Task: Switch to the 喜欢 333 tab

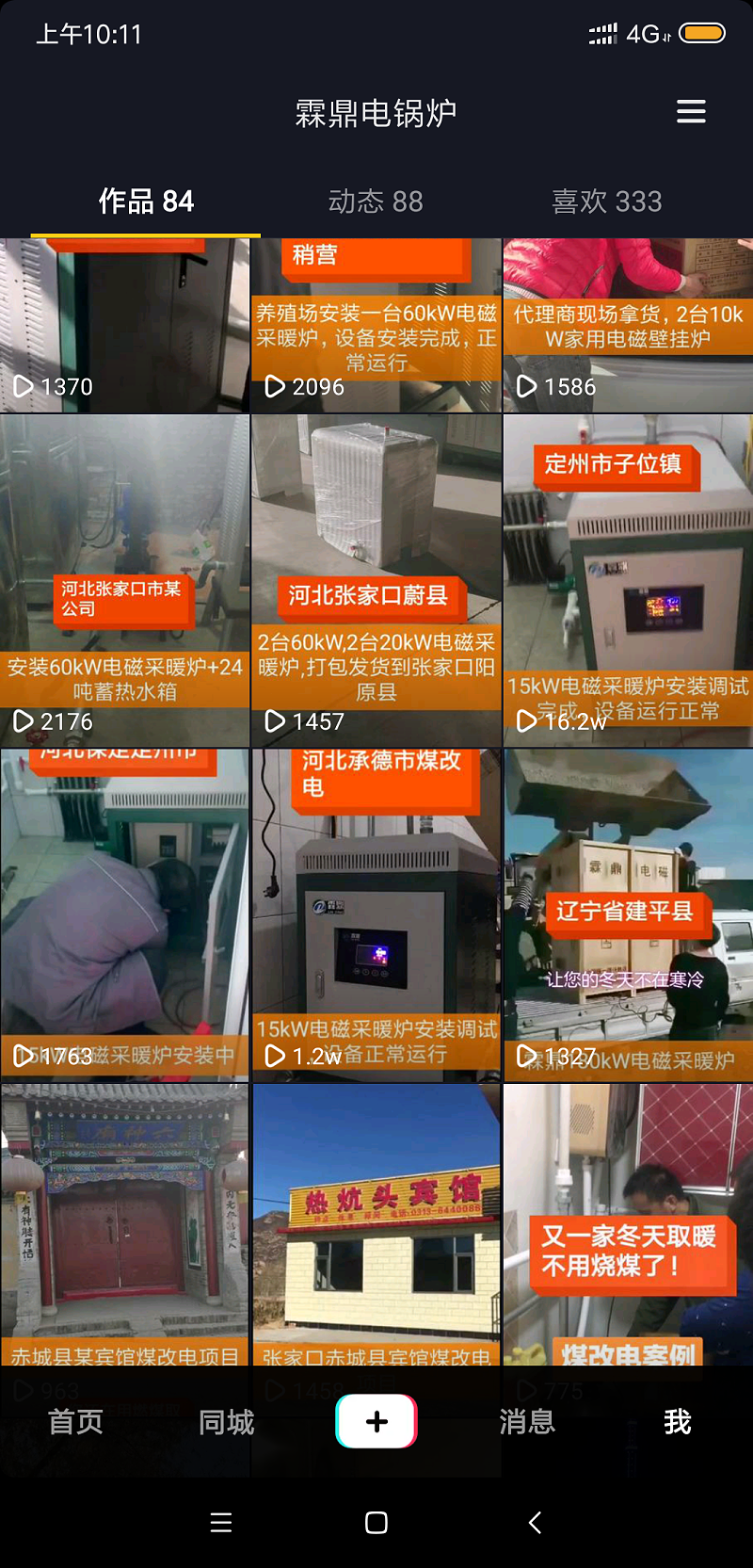Action: [x=607, y=202]
